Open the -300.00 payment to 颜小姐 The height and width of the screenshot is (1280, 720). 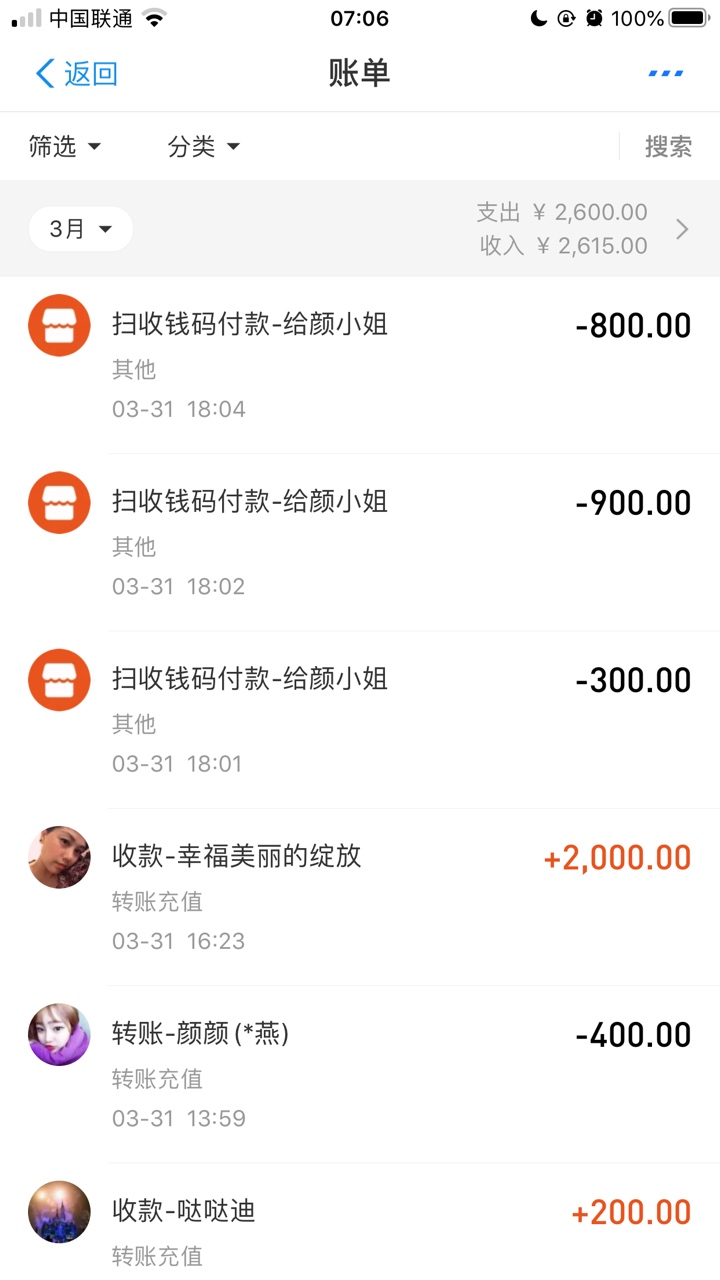[360, 719]
